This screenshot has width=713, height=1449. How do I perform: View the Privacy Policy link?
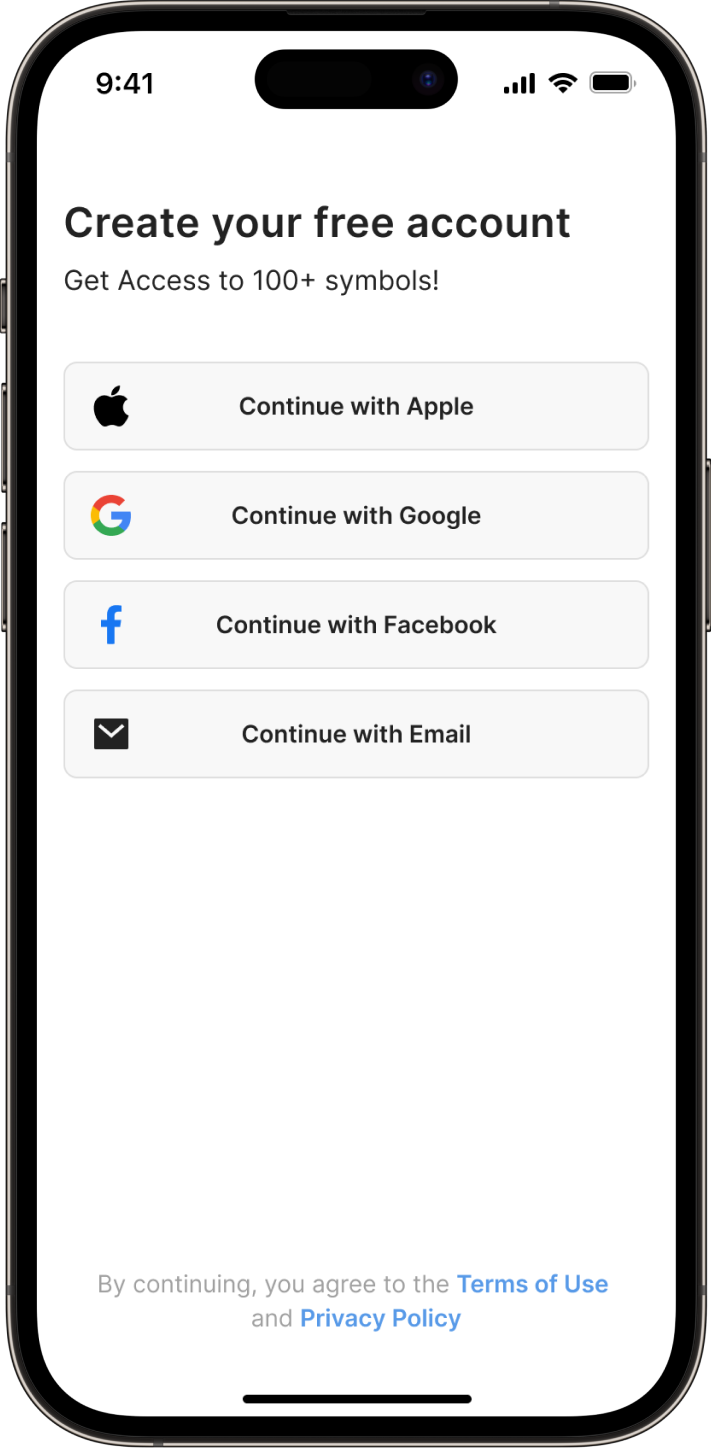coord(380,1318)
